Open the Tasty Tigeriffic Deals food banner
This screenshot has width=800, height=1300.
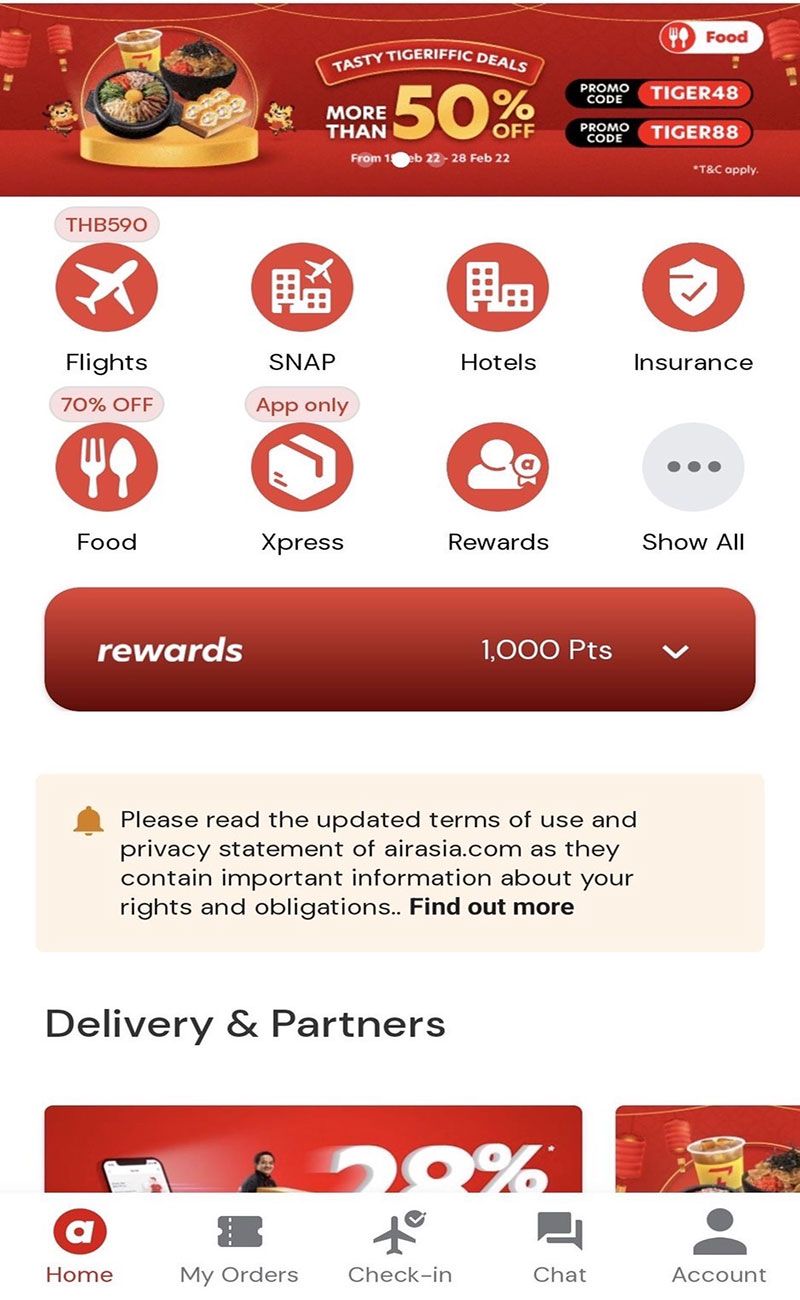coord(400,100)
